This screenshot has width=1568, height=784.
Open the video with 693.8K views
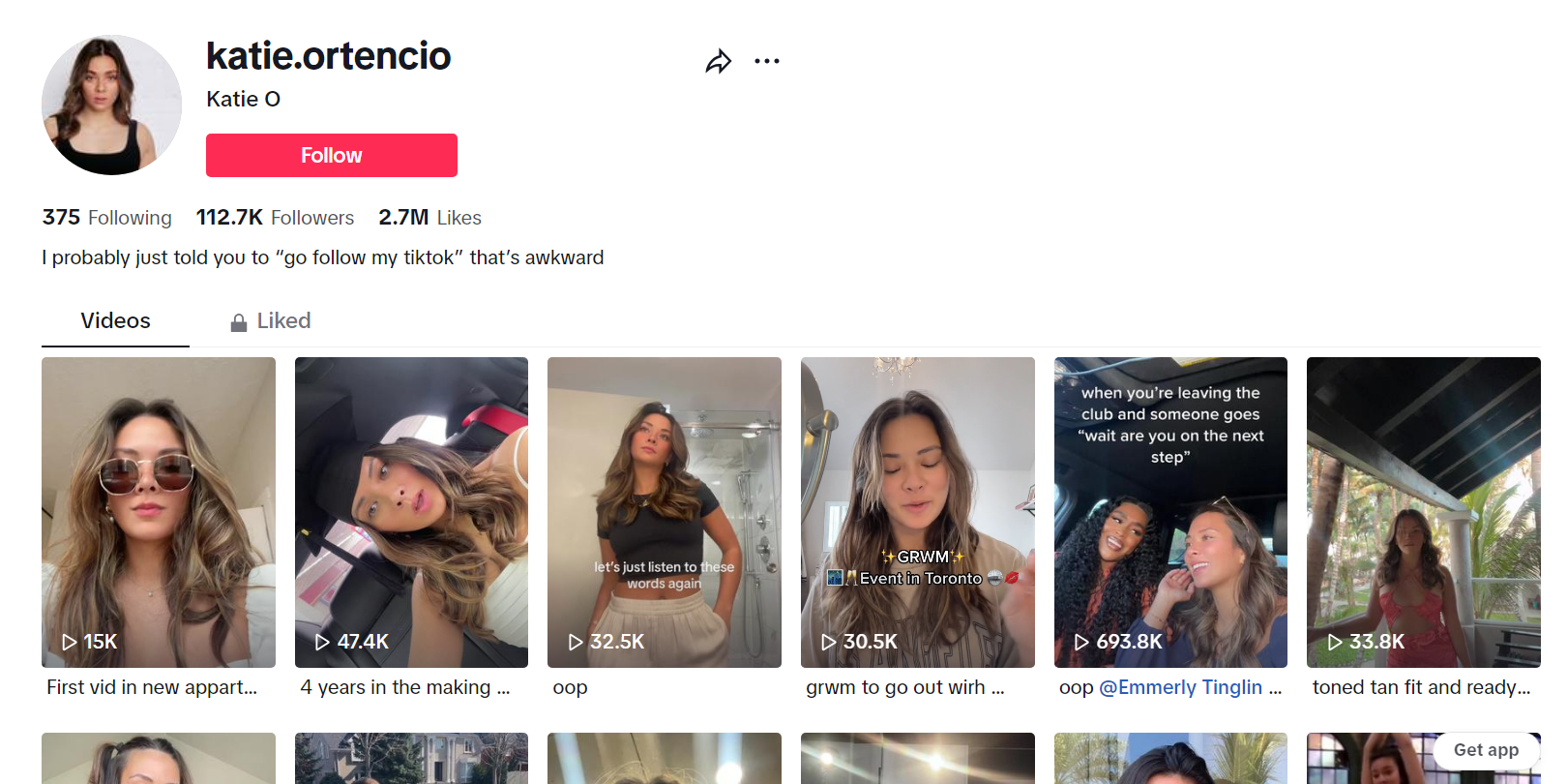click(1170, 512)
